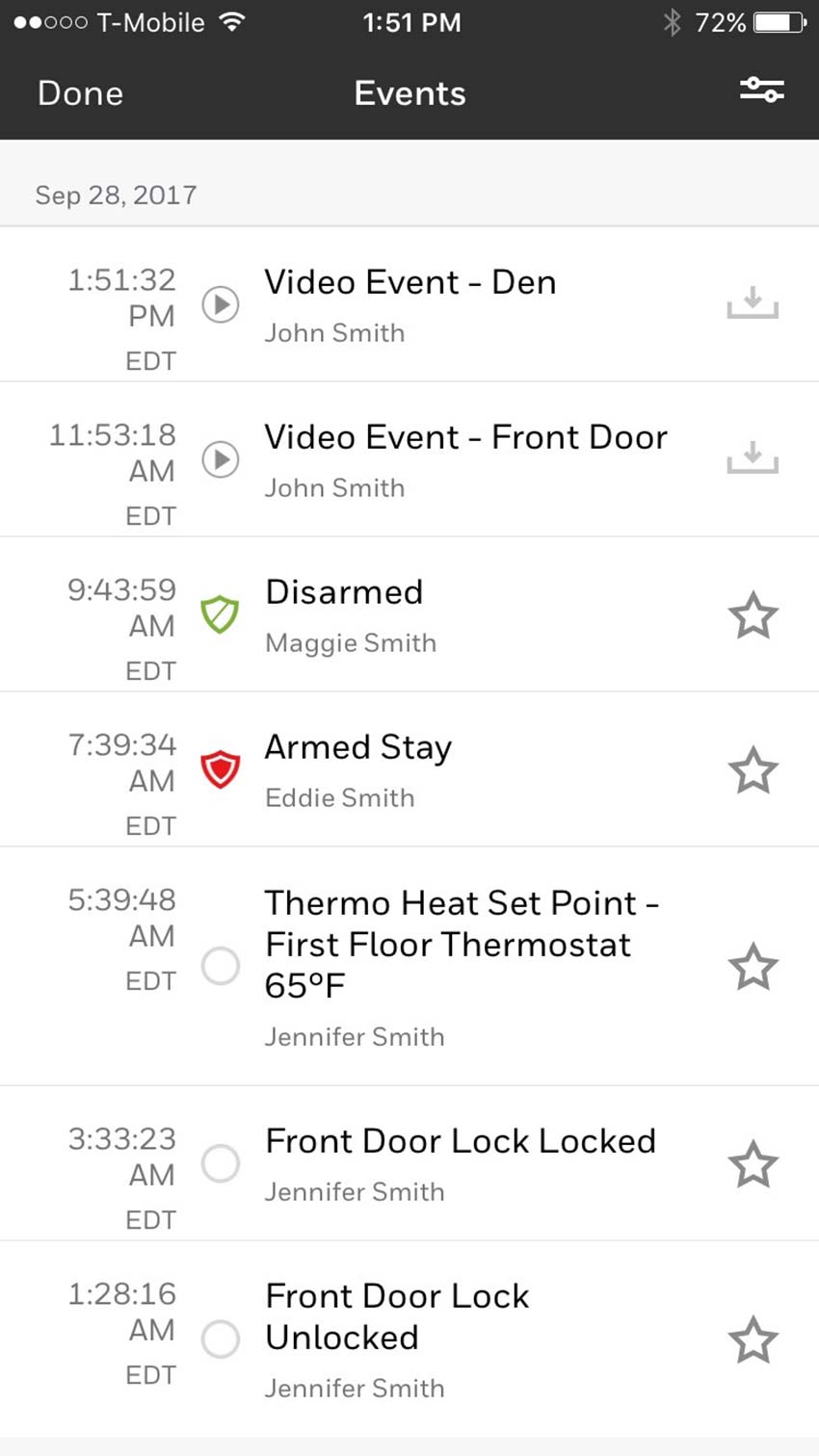Tap Done to close Events
The height and width of the screenshot is (1456, 819).
(x=80, y=93)
